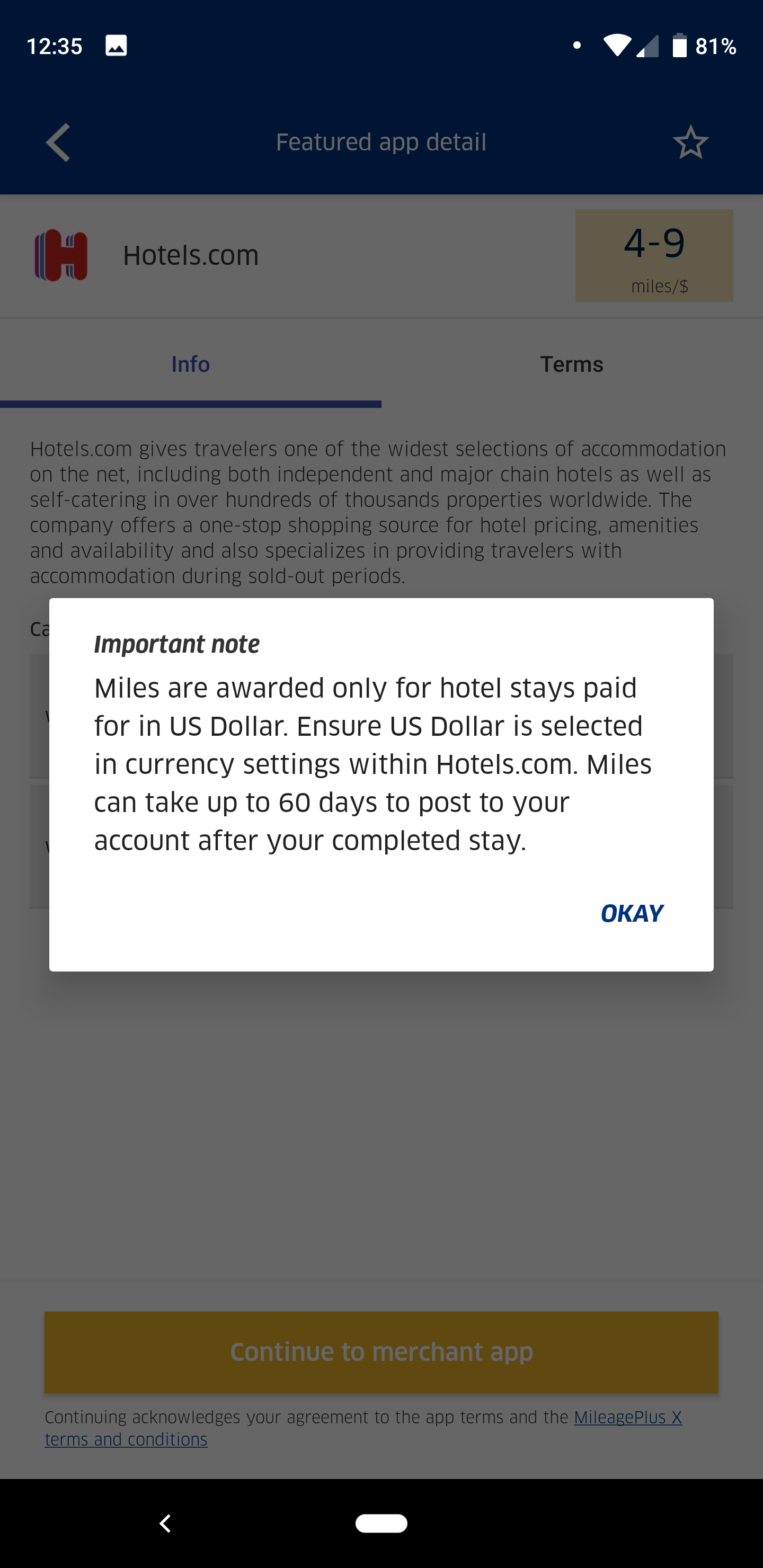Dismiss the note by tapping OKAY
Viewport: 763px width, 1568px height.
pyautogui.click(x=632, y=913)
